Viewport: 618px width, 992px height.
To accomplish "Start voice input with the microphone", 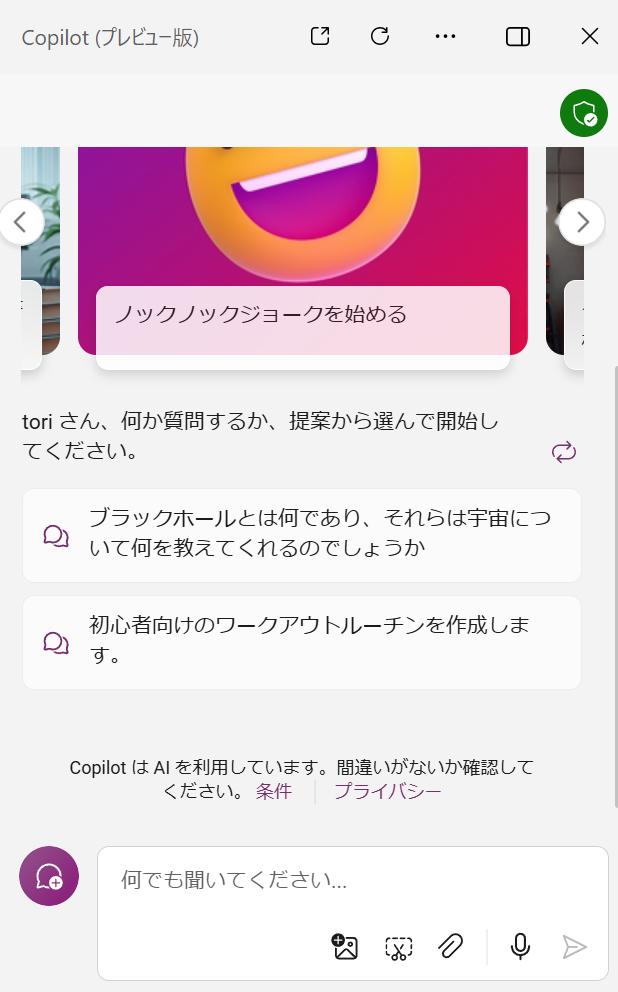I will (x=520, y=946).
